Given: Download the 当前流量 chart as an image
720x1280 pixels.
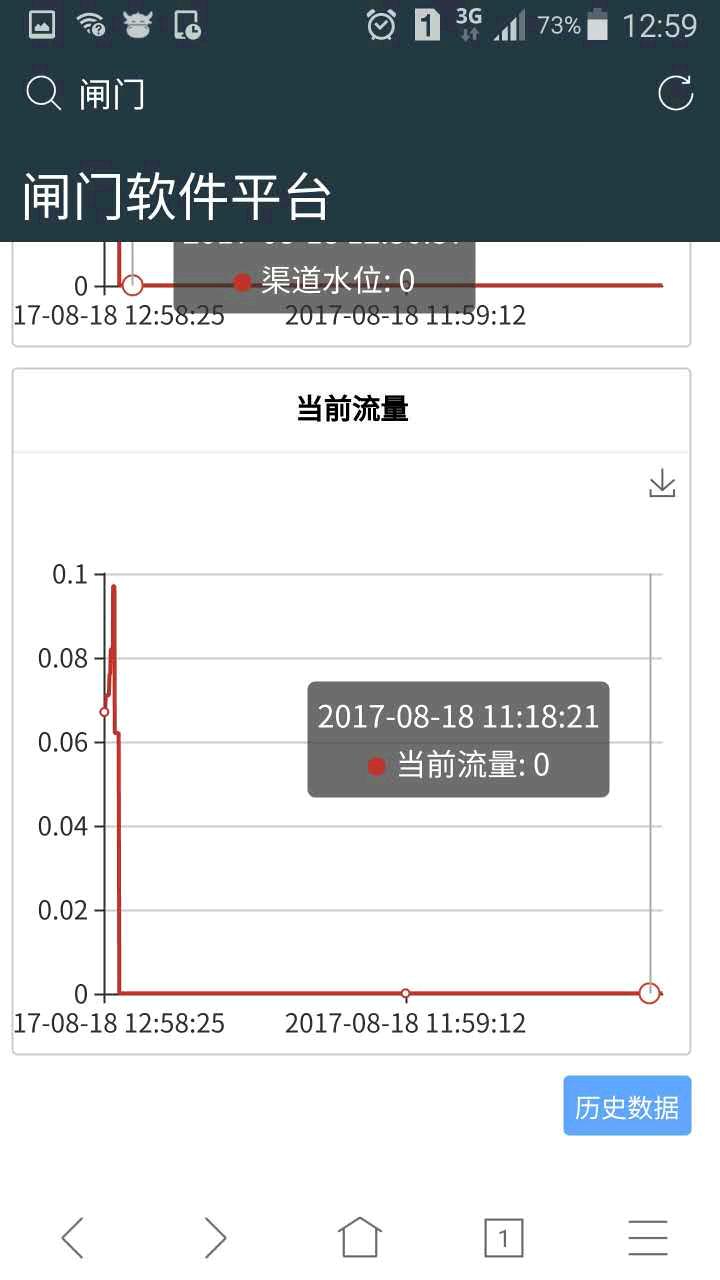Looking at the screenshot, I should (663, 485).
